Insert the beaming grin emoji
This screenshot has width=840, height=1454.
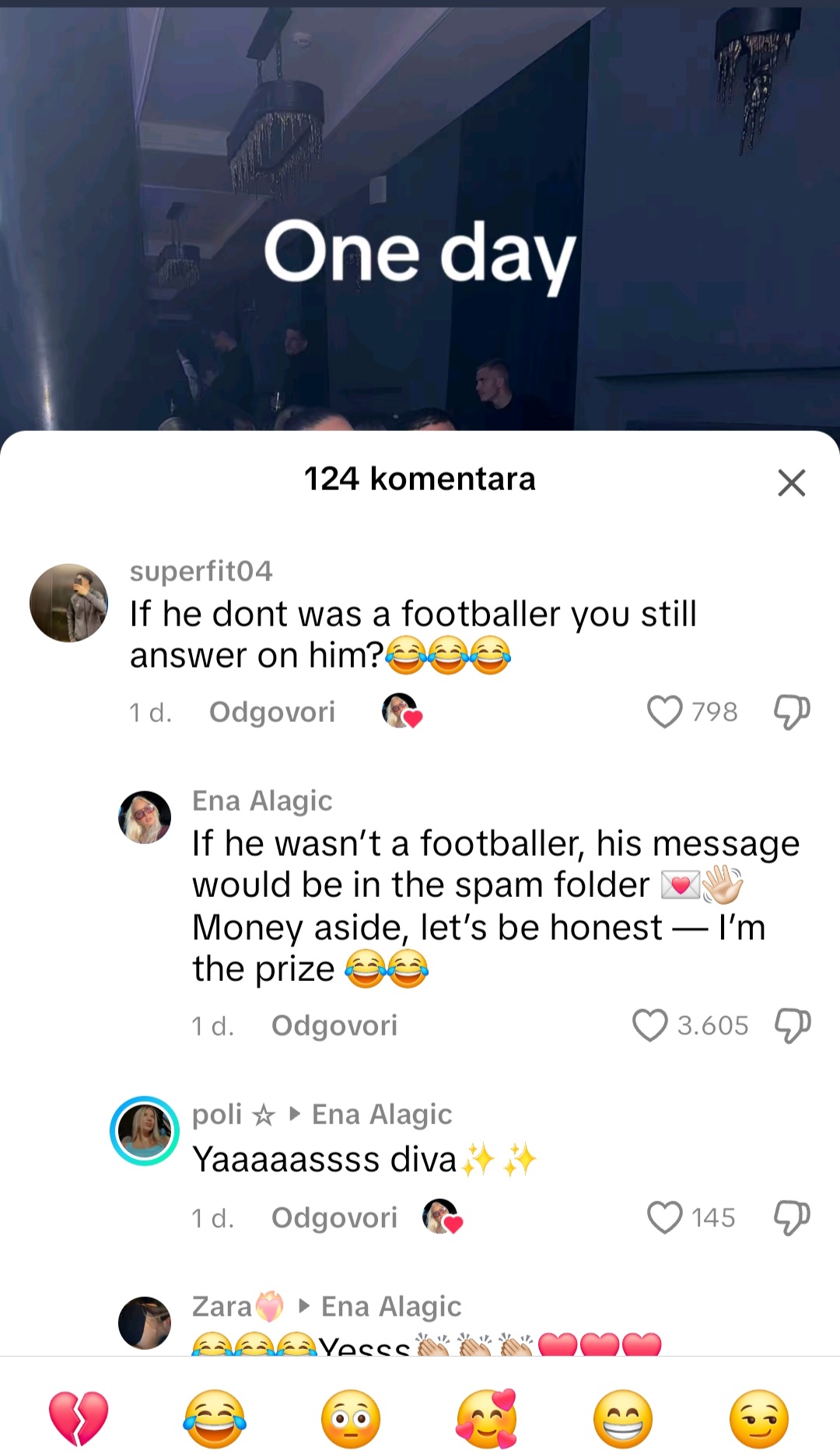[x=623, y=1417]
